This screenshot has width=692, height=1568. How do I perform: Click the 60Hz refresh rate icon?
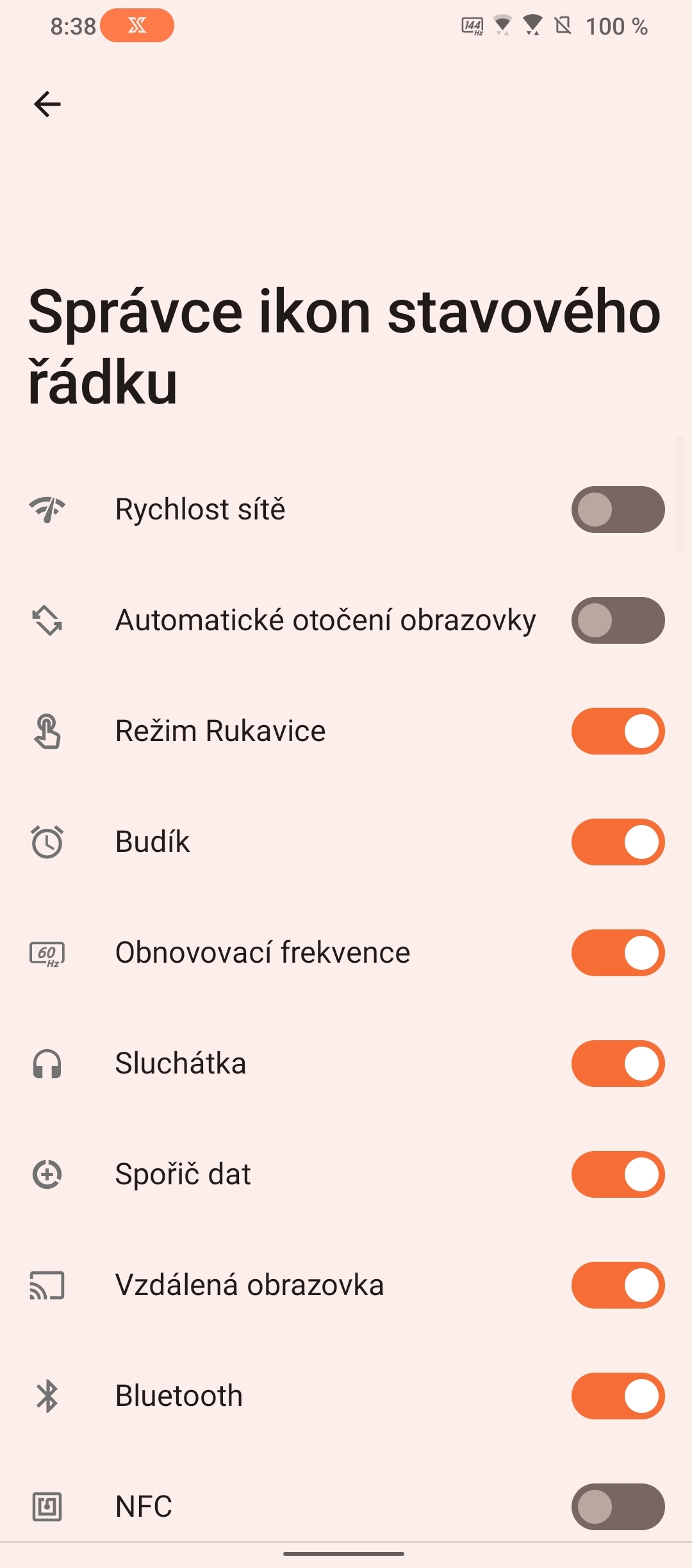47,952
